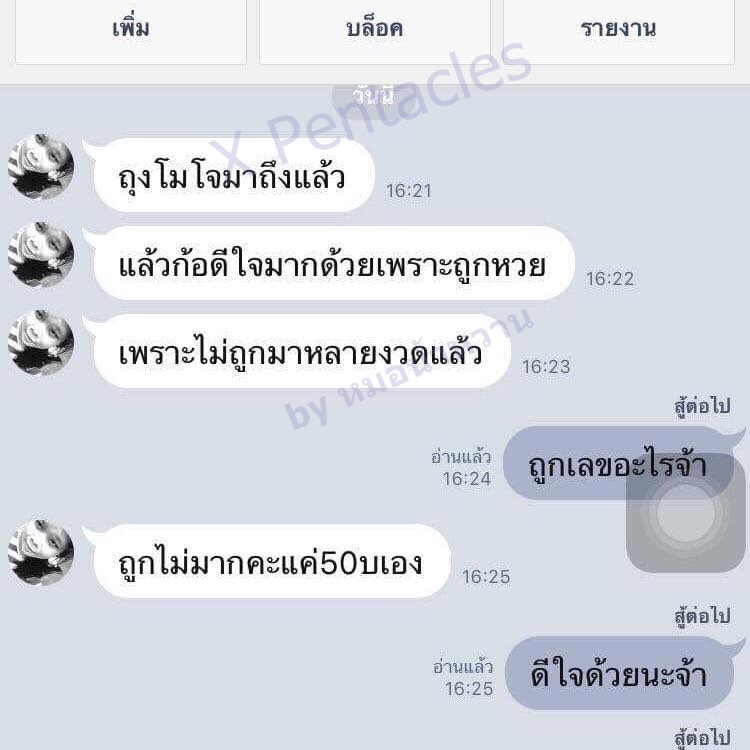750x750 pixels.
Task: Tap the AssistiveTouch floating button
Action: (x=685, y=514)
